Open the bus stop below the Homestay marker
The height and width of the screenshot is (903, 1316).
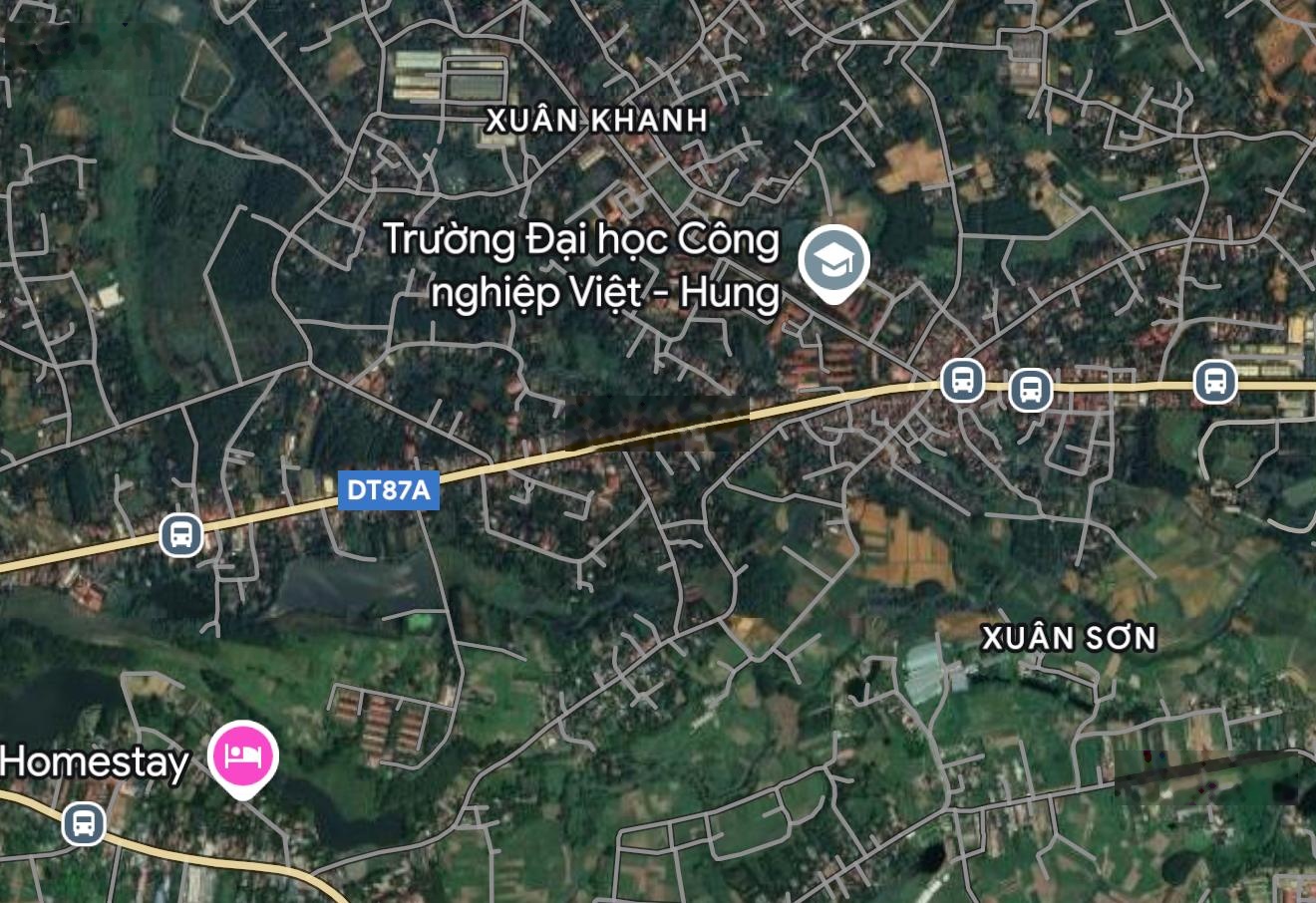click(x=84, y=824)
